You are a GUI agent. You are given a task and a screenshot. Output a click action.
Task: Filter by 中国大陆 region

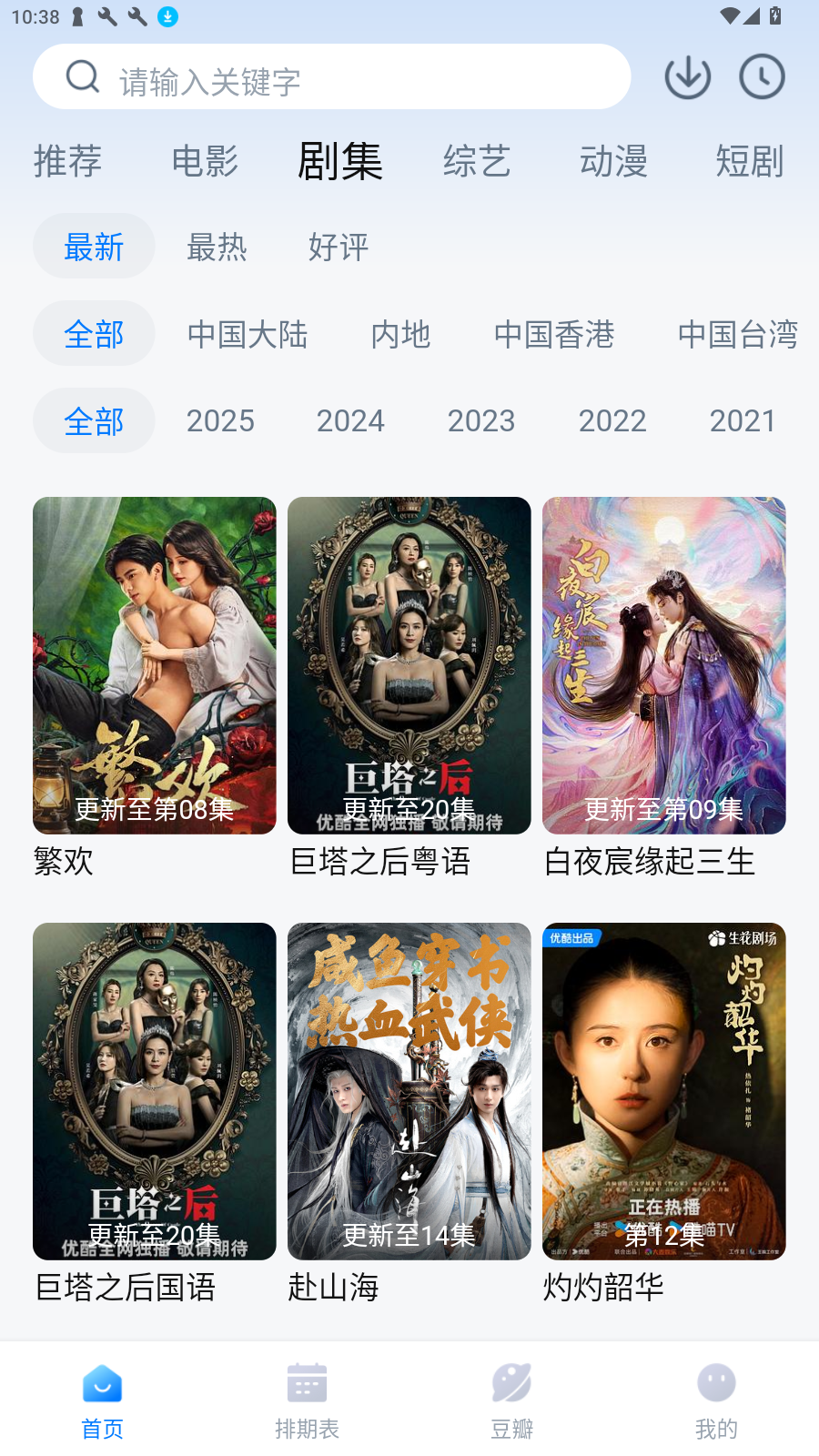(x=248, y=334)
